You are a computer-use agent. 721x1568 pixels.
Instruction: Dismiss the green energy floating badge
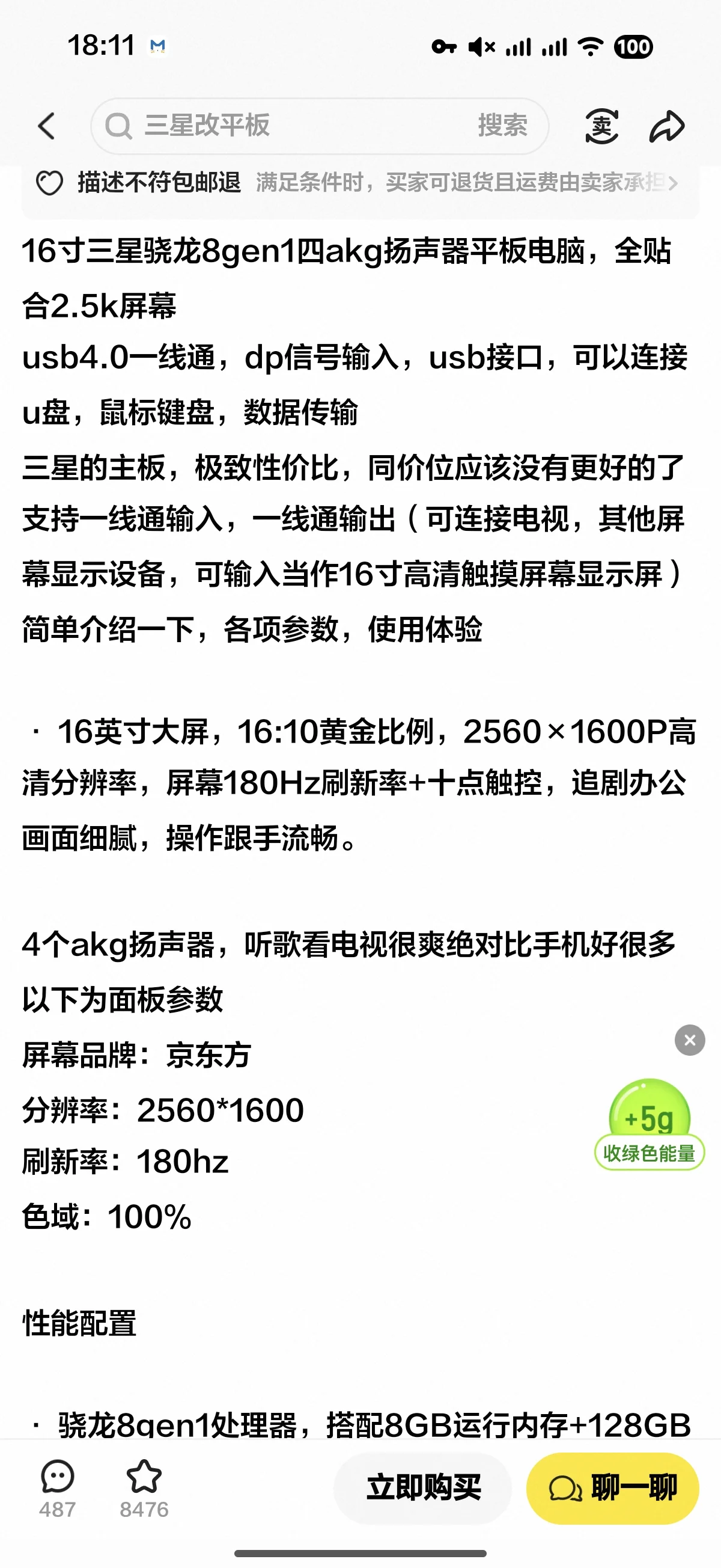(x=689, y=1040)
